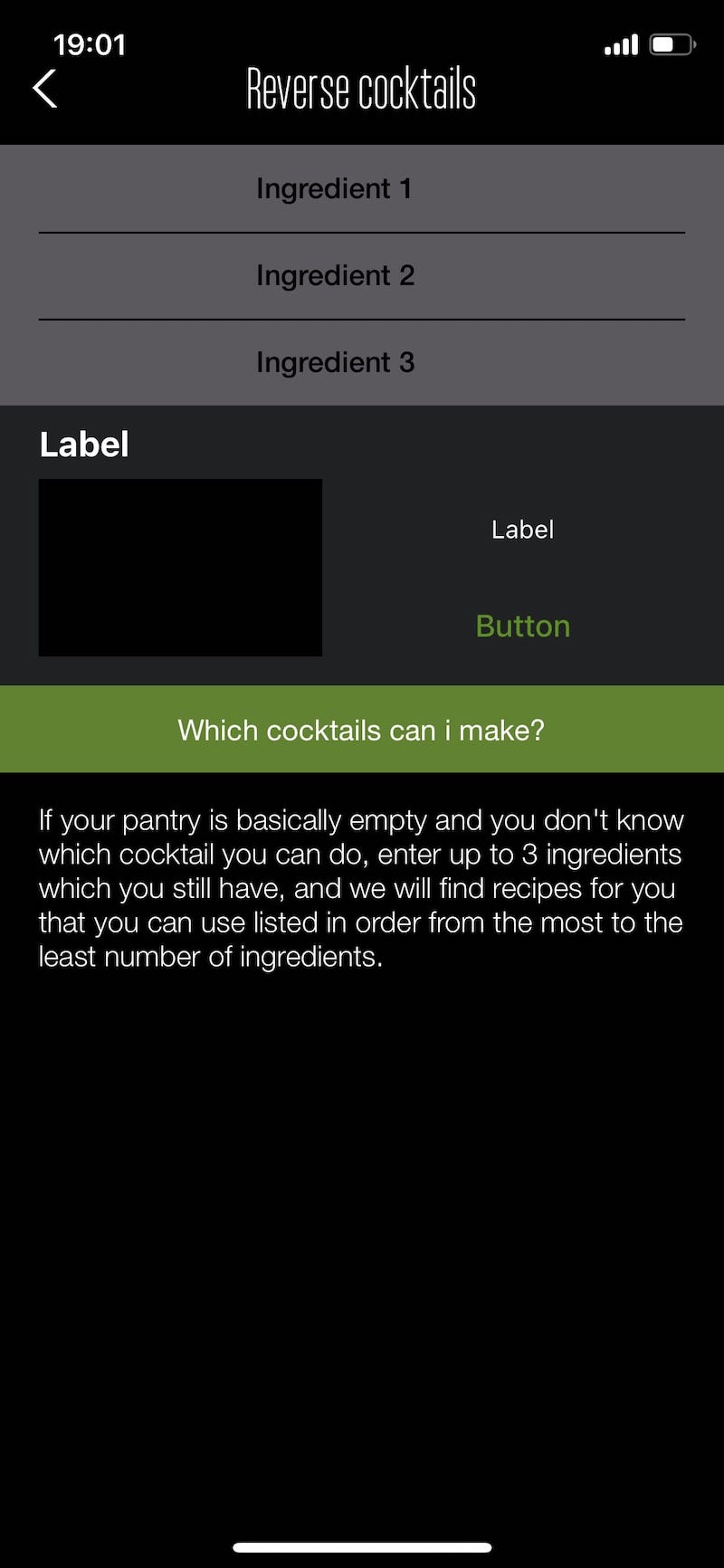724x1568 pixels.
Task: Go back from Reverse cocktails
Action: (x=45, y=89)
